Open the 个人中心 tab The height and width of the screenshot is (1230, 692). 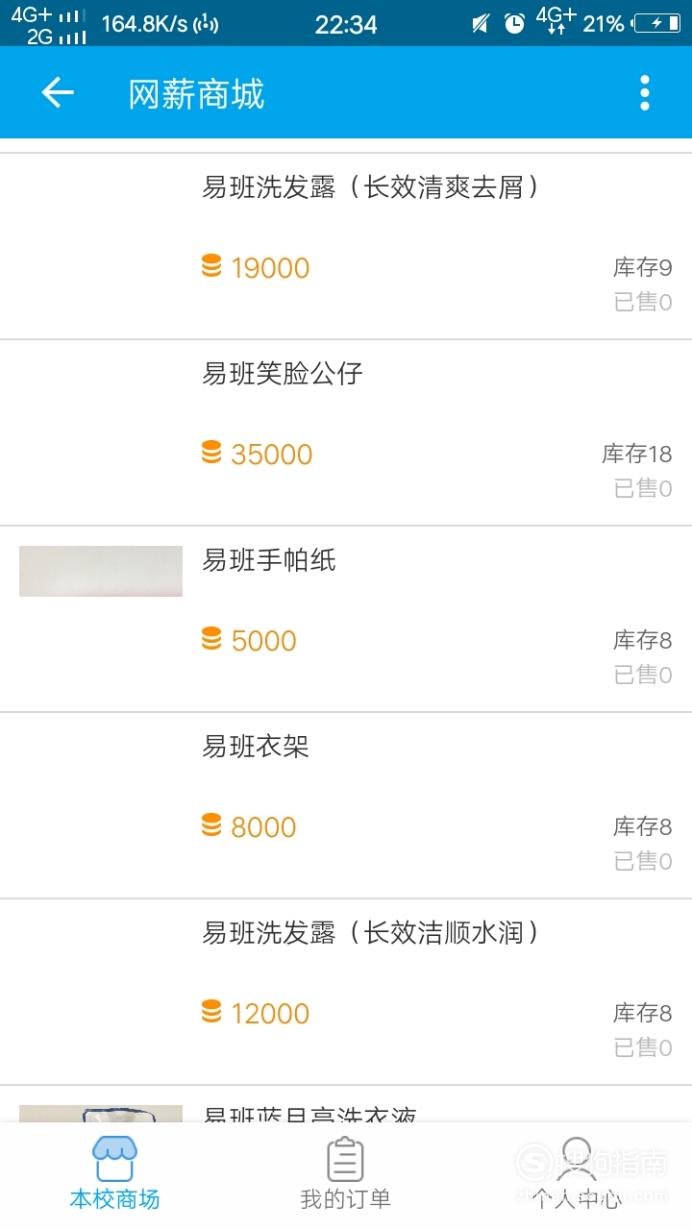(576, 1174)
